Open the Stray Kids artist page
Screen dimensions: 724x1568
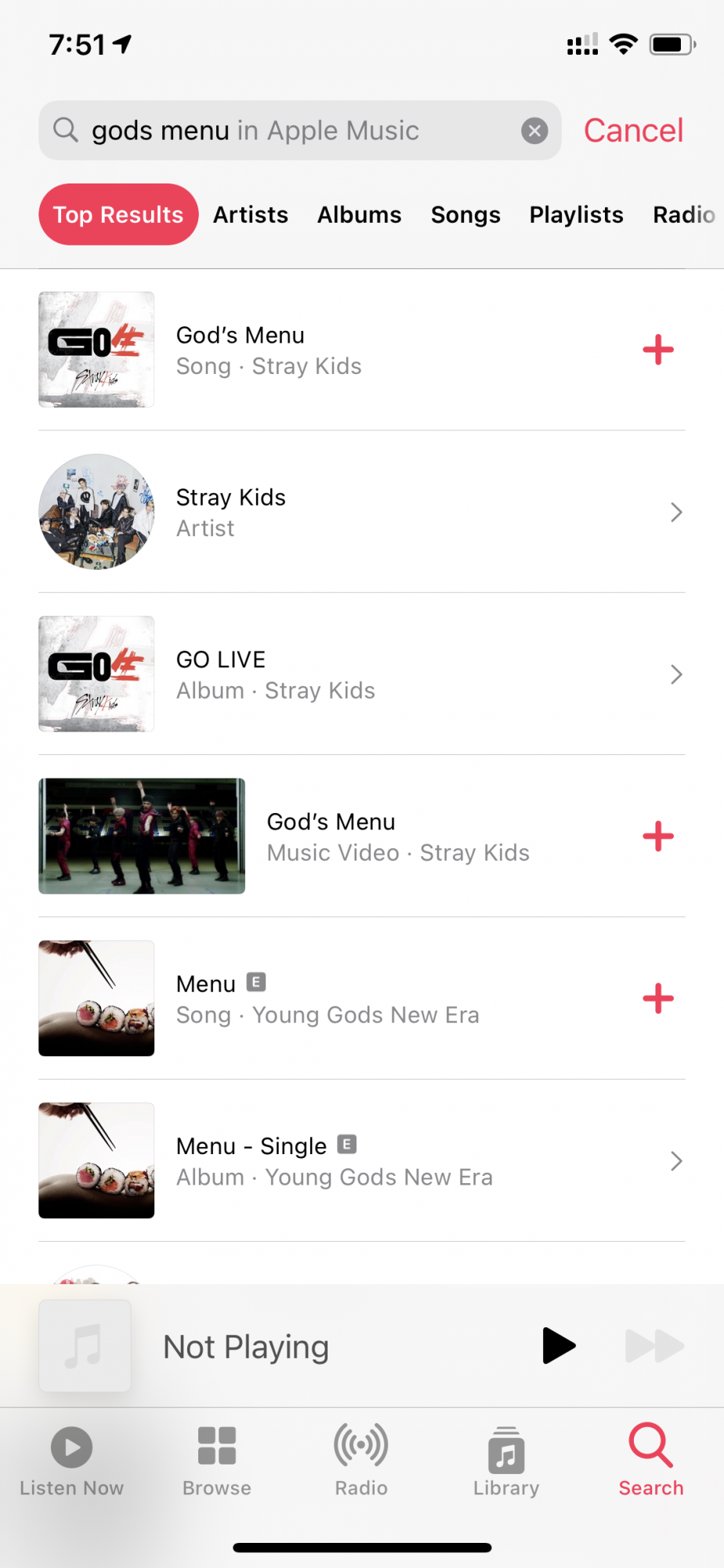coord(360,512)
